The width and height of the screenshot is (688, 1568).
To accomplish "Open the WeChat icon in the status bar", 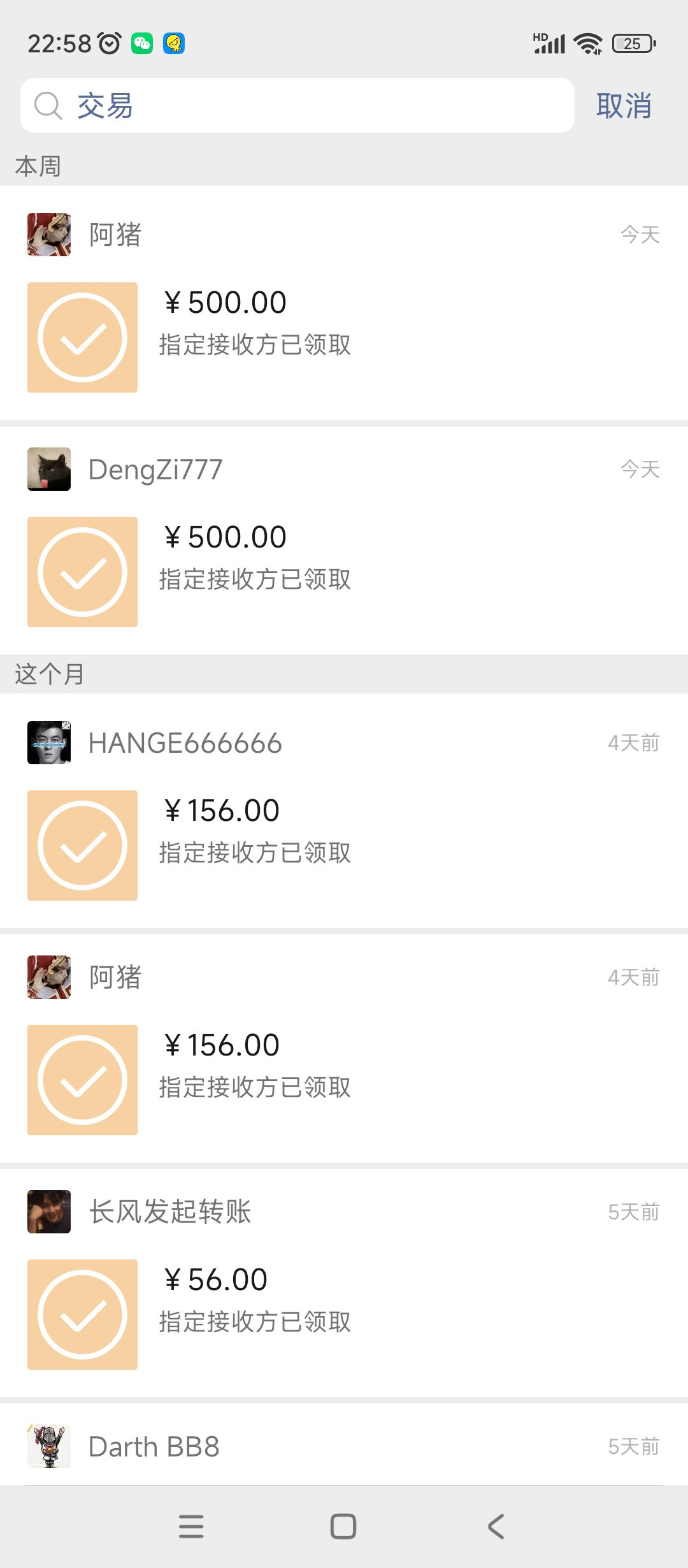I will tap(140, 43).
